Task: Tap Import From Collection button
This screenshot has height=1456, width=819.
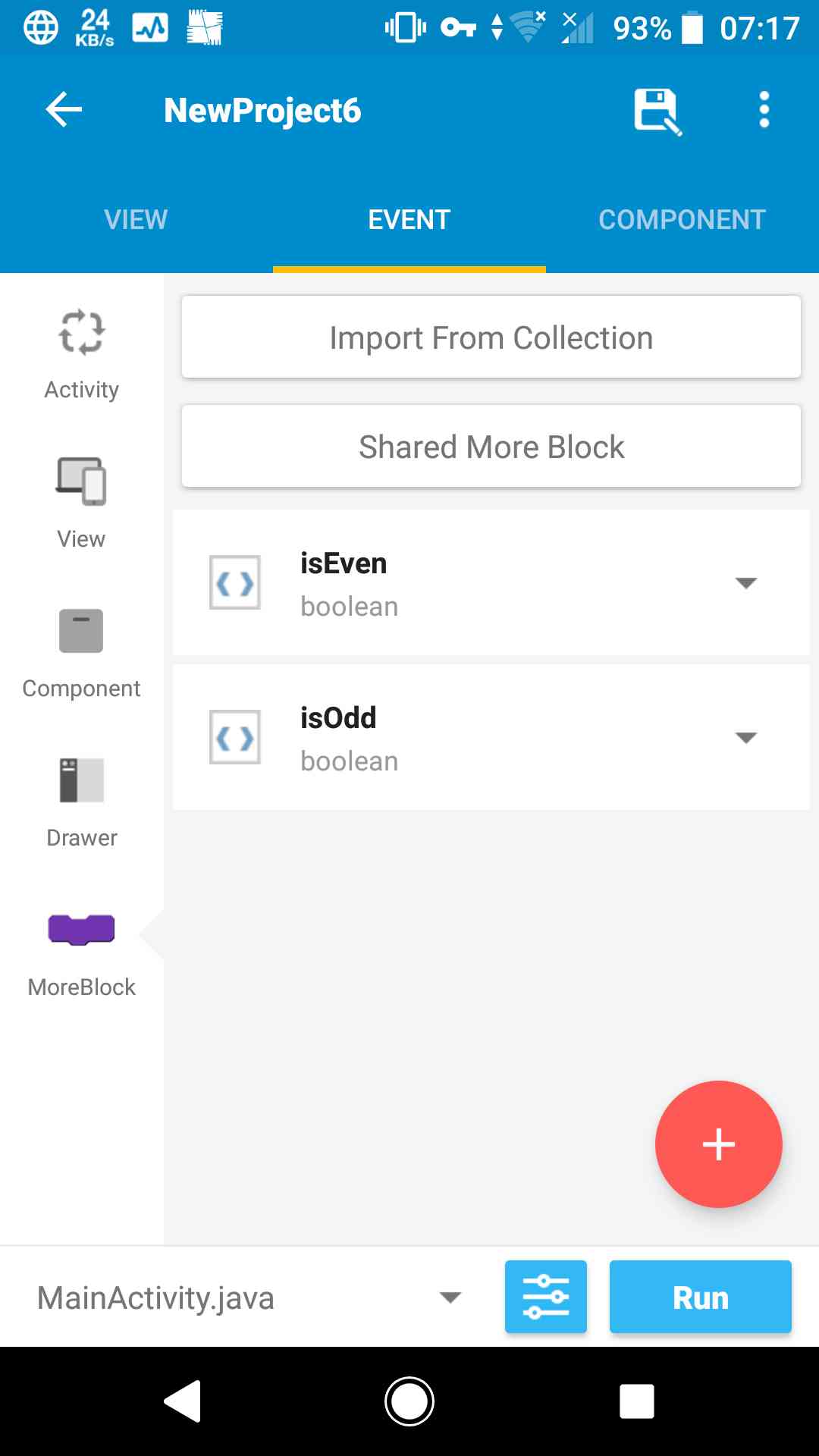Action: click(491, 337)
